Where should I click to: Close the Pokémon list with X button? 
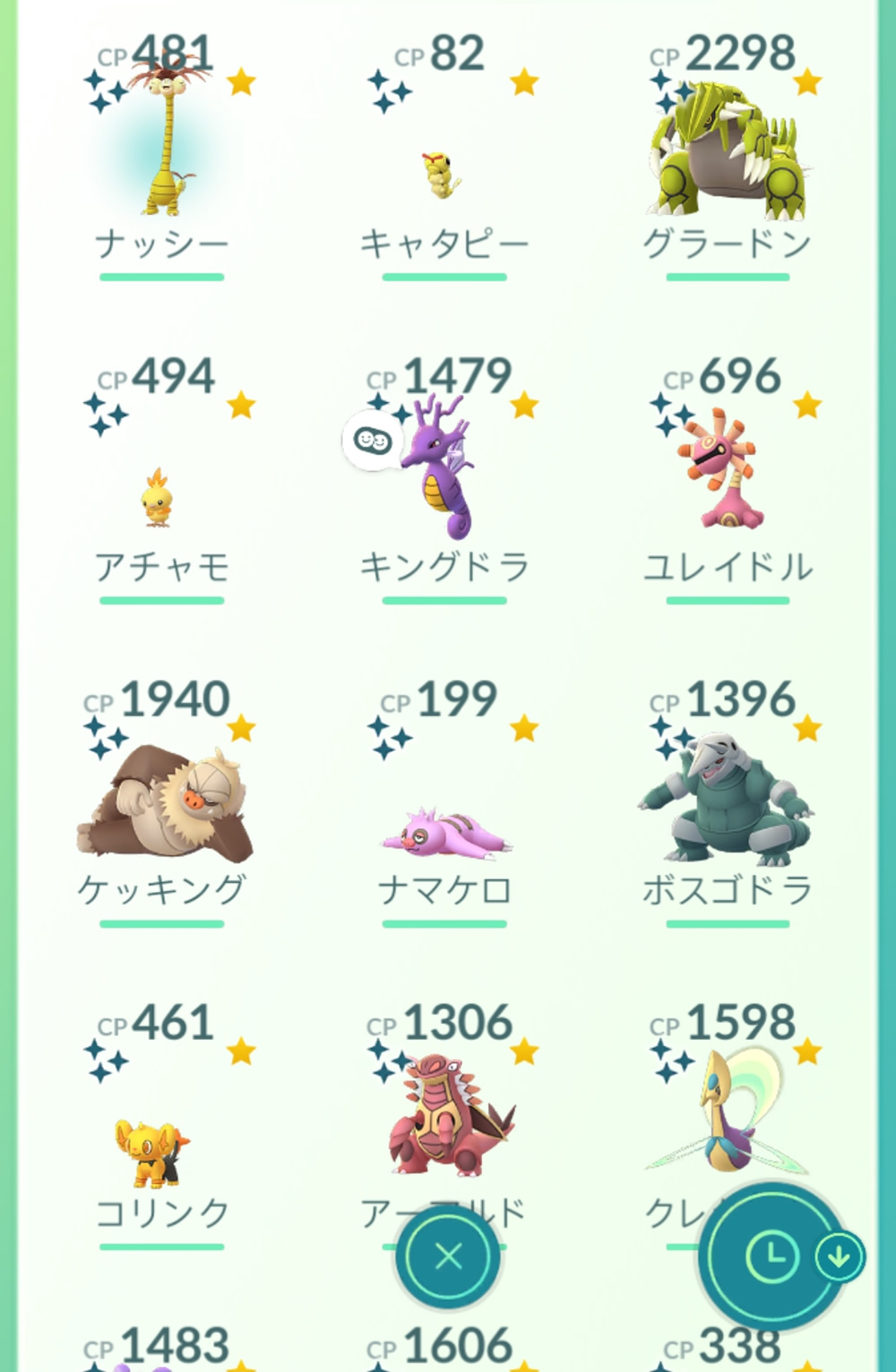tap(448, 1256)
